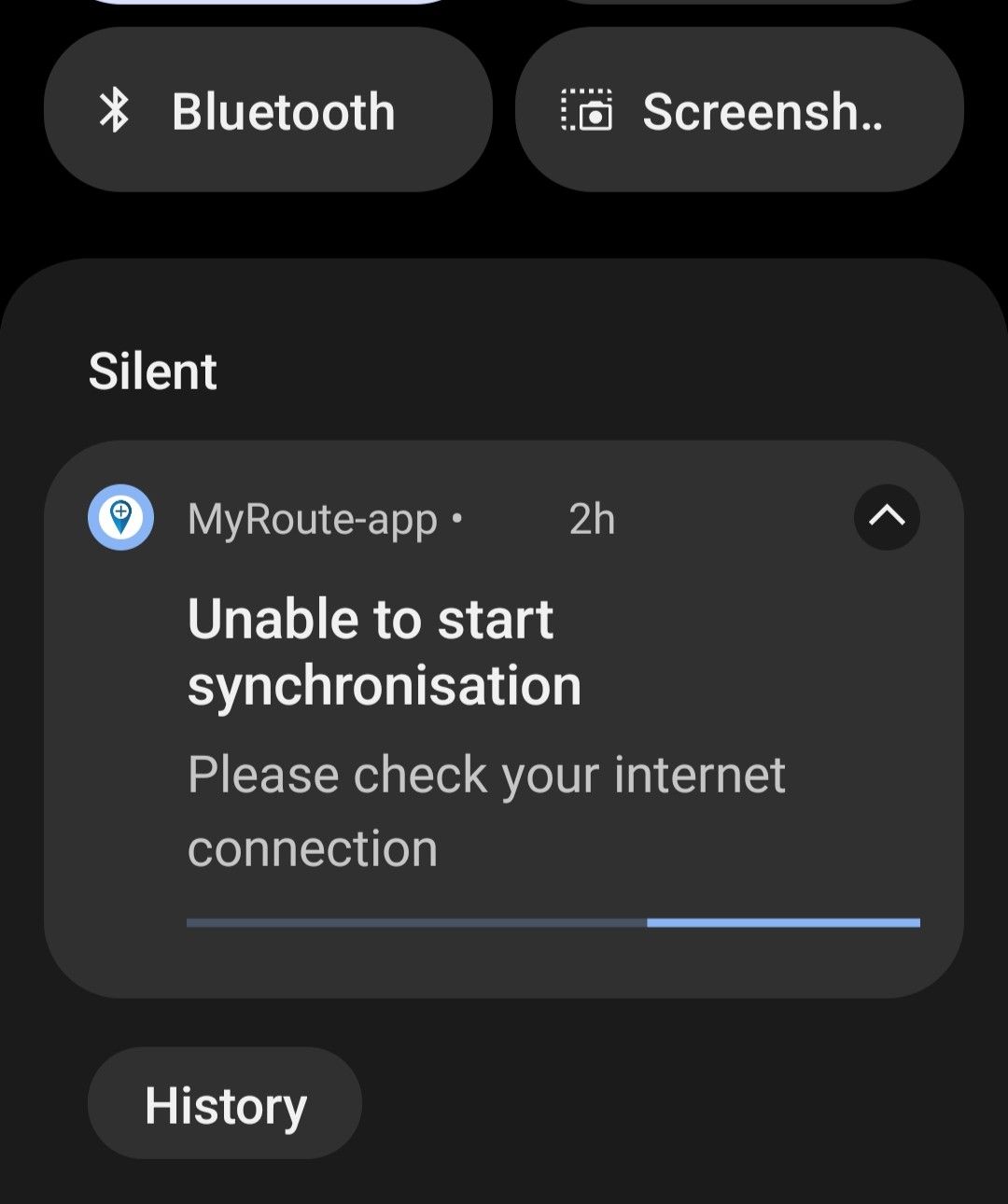Collapse the MyRoute-app notification with the chevron
This screenshot has height=1204, width=1008.
pos(886,517)
